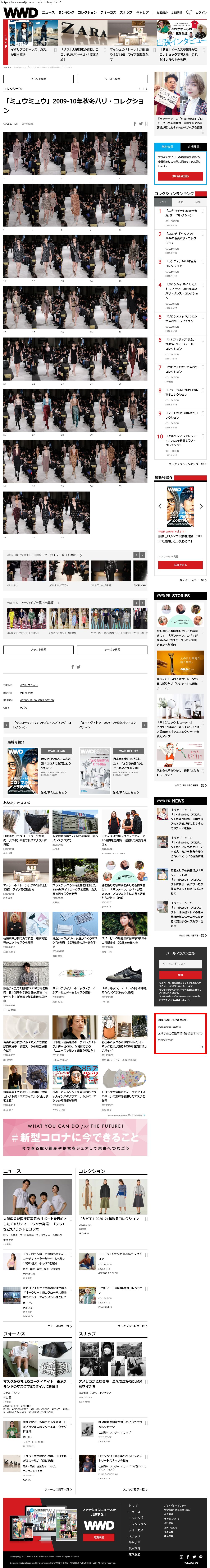The height and width of the screenshot is (1568, 210).
Task: Focus the メールマガジン email address field
Action: 180,964
